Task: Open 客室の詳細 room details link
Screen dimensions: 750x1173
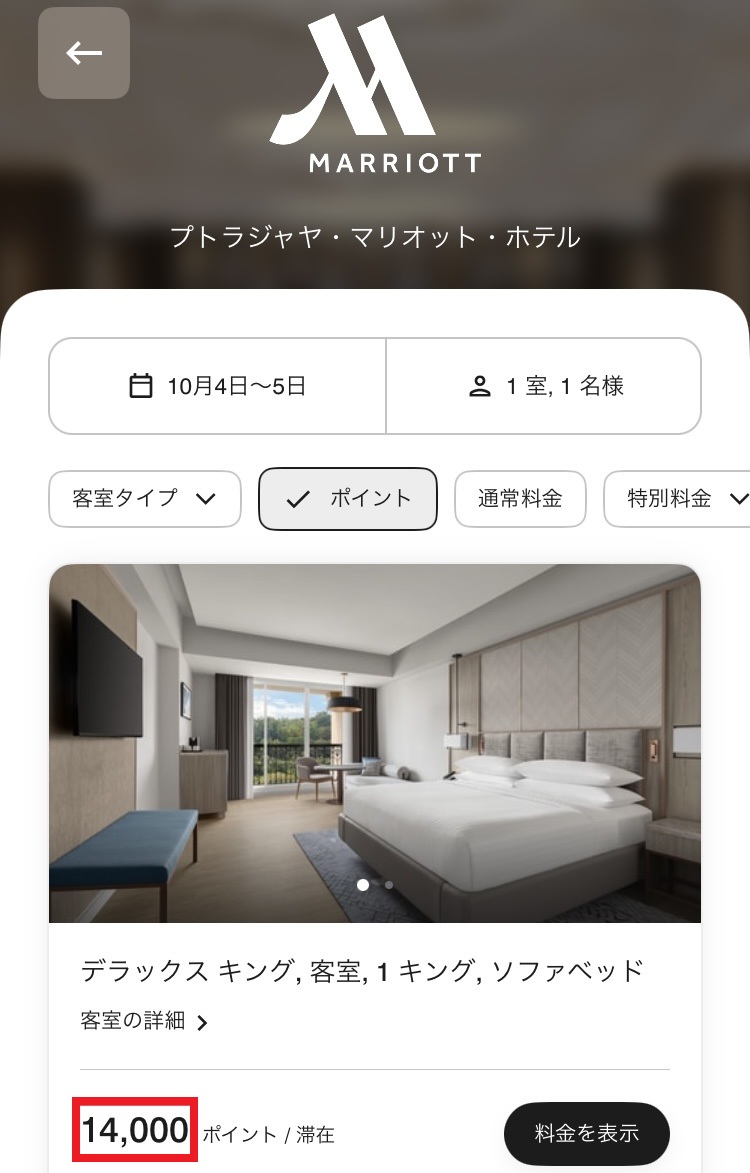Action: tap(144, 1021)
